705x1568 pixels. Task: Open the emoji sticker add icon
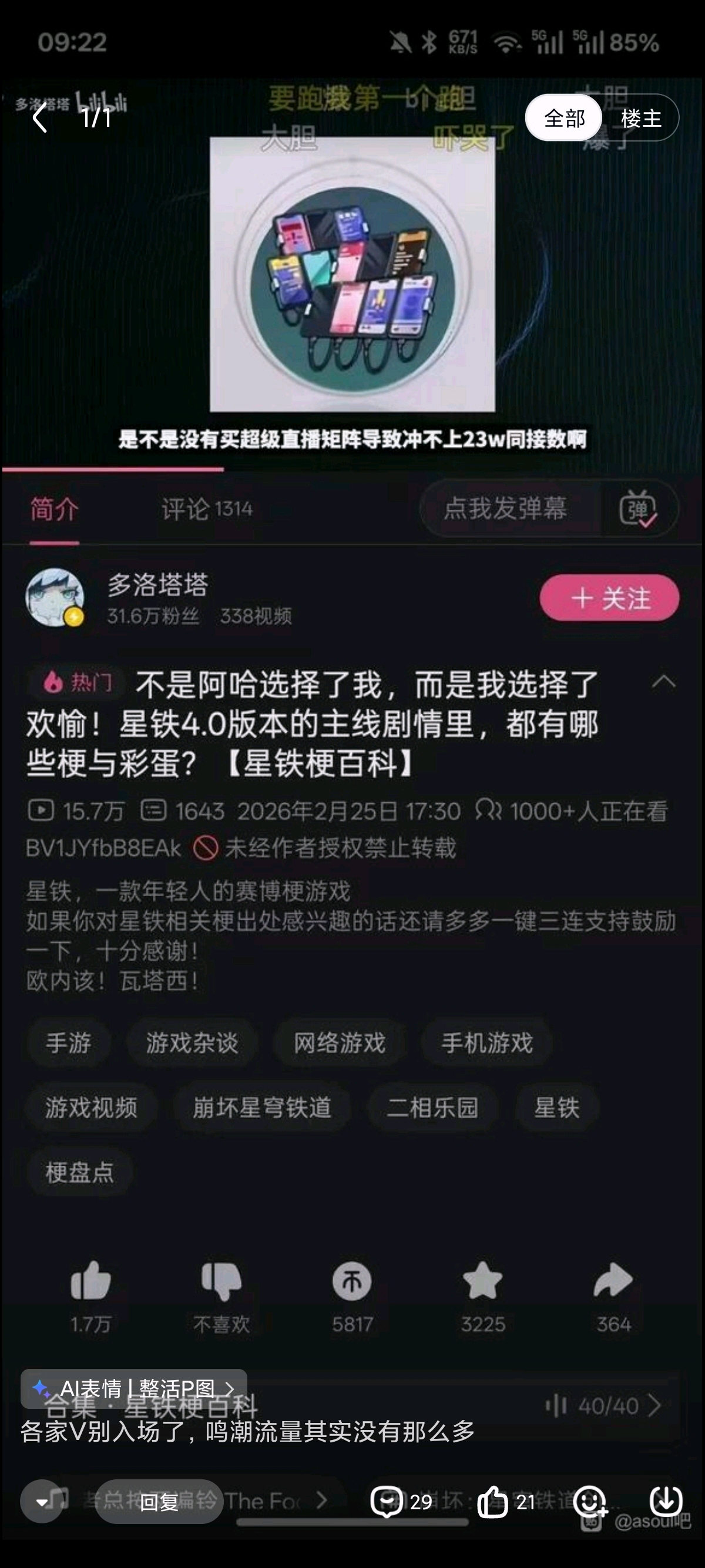point(589,1502)
